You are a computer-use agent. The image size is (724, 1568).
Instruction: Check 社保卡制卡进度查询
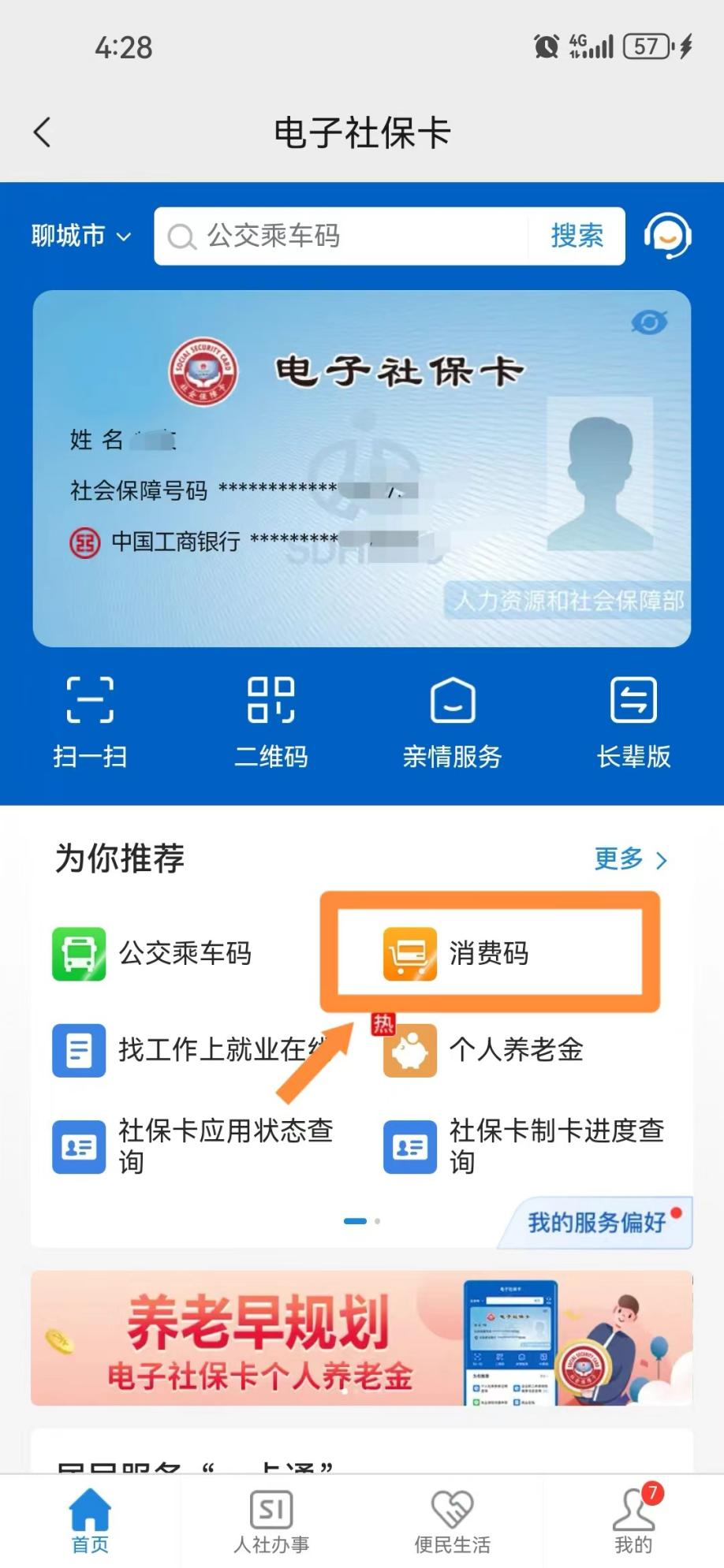[x=524, y=1146]
